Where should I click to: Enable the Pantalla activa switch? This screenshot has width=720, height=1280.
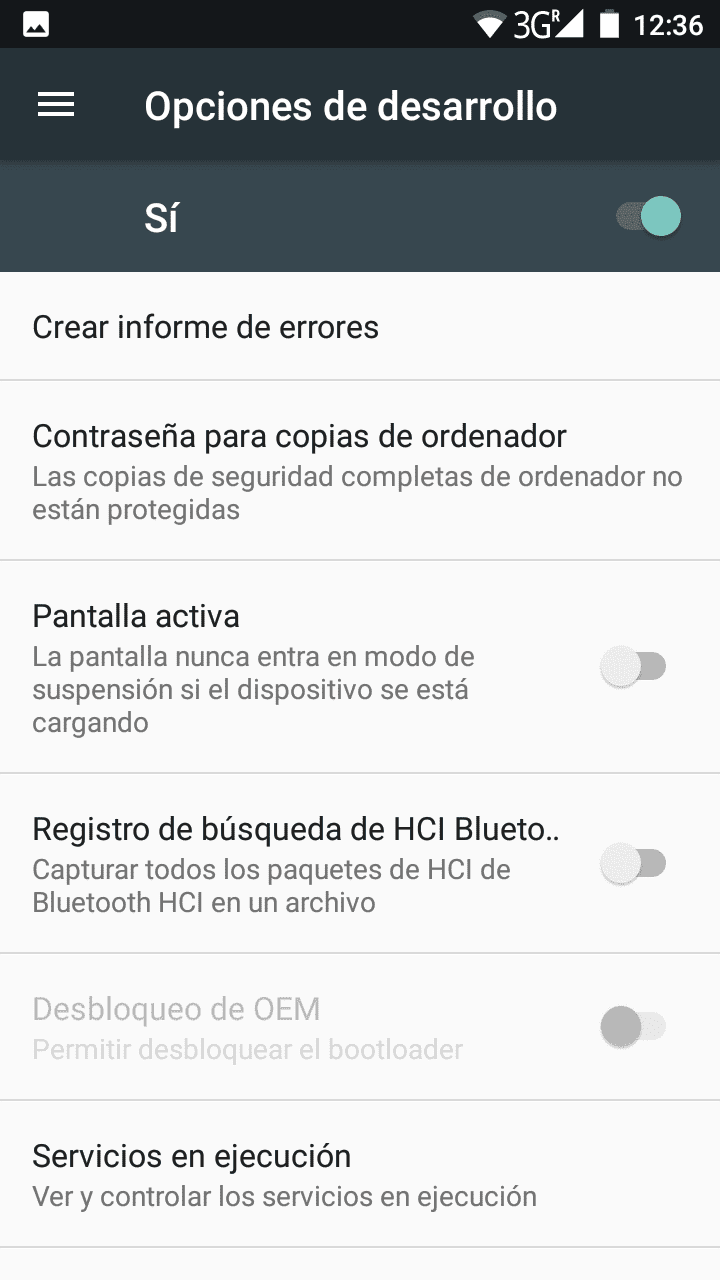point(633,666)
